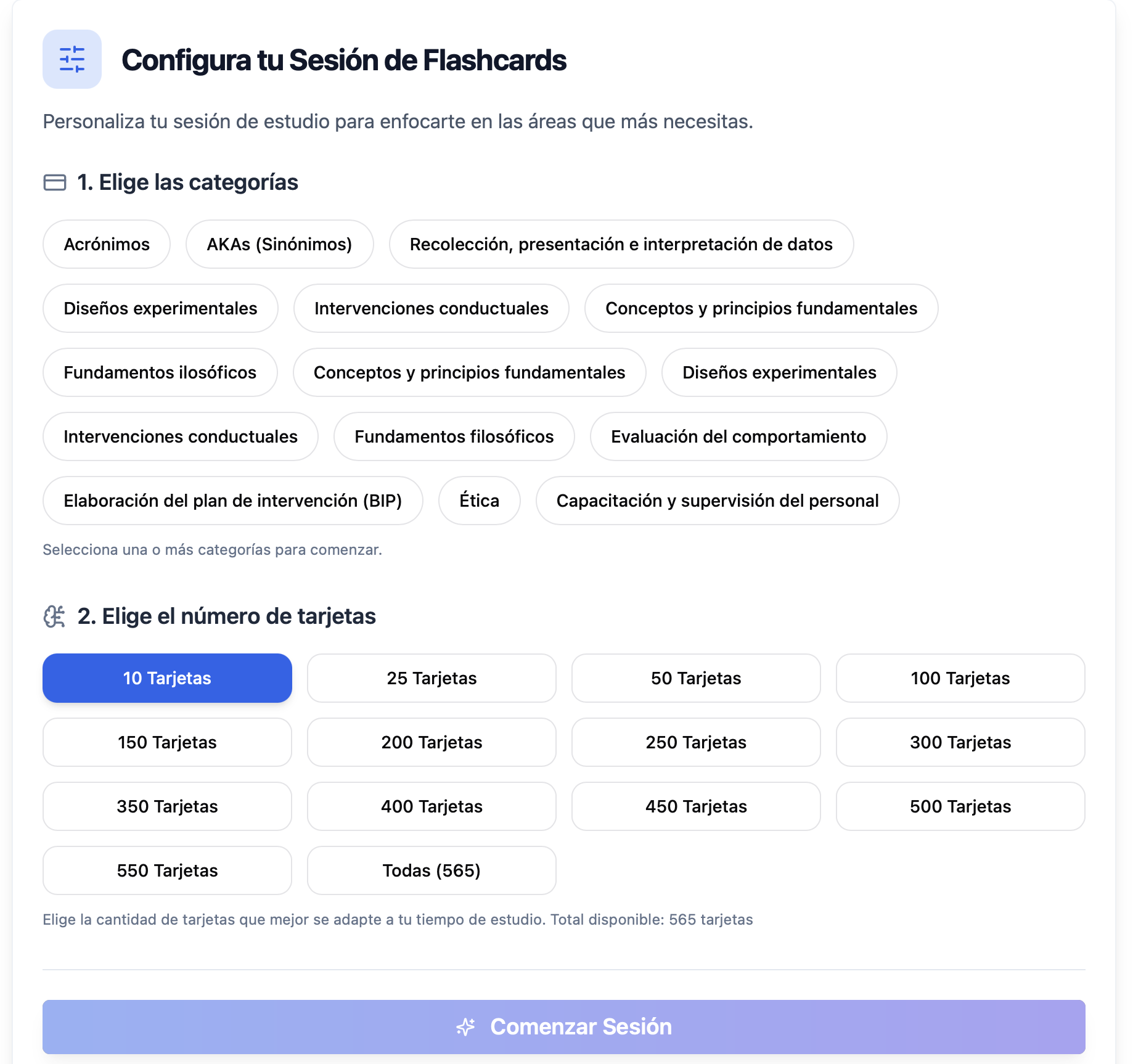Set session to 25 Tarjetas
This screenshot has height=1064, width=1133.
(432, 678)
